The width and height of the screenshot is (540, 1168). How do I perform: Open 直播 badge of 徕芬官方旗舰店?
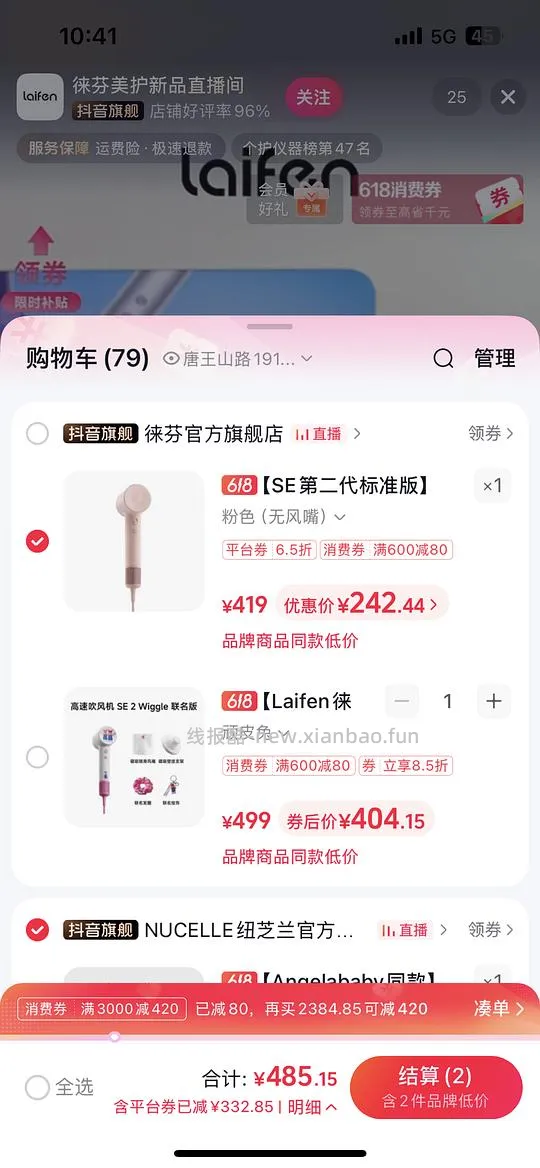coord(326,434)
